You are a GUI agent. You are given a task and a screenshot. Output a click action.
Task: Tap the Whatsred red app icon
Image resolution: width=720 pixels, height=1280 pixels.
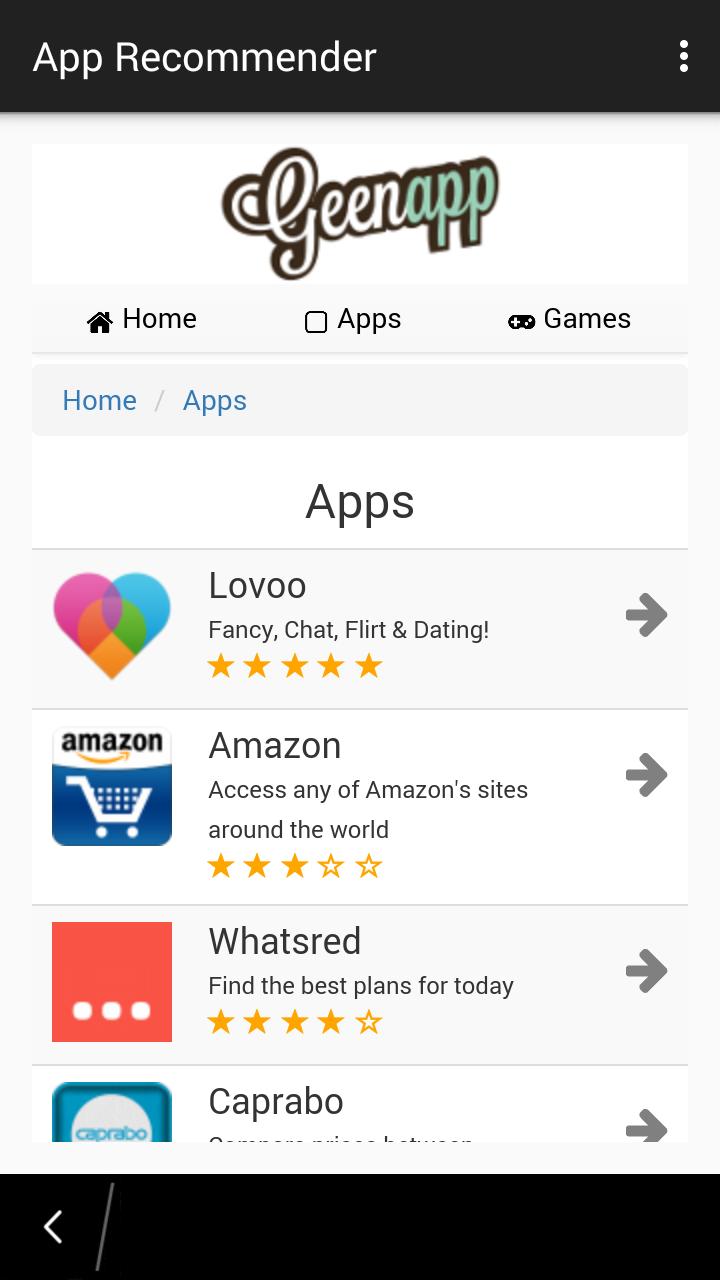[111, 981]
